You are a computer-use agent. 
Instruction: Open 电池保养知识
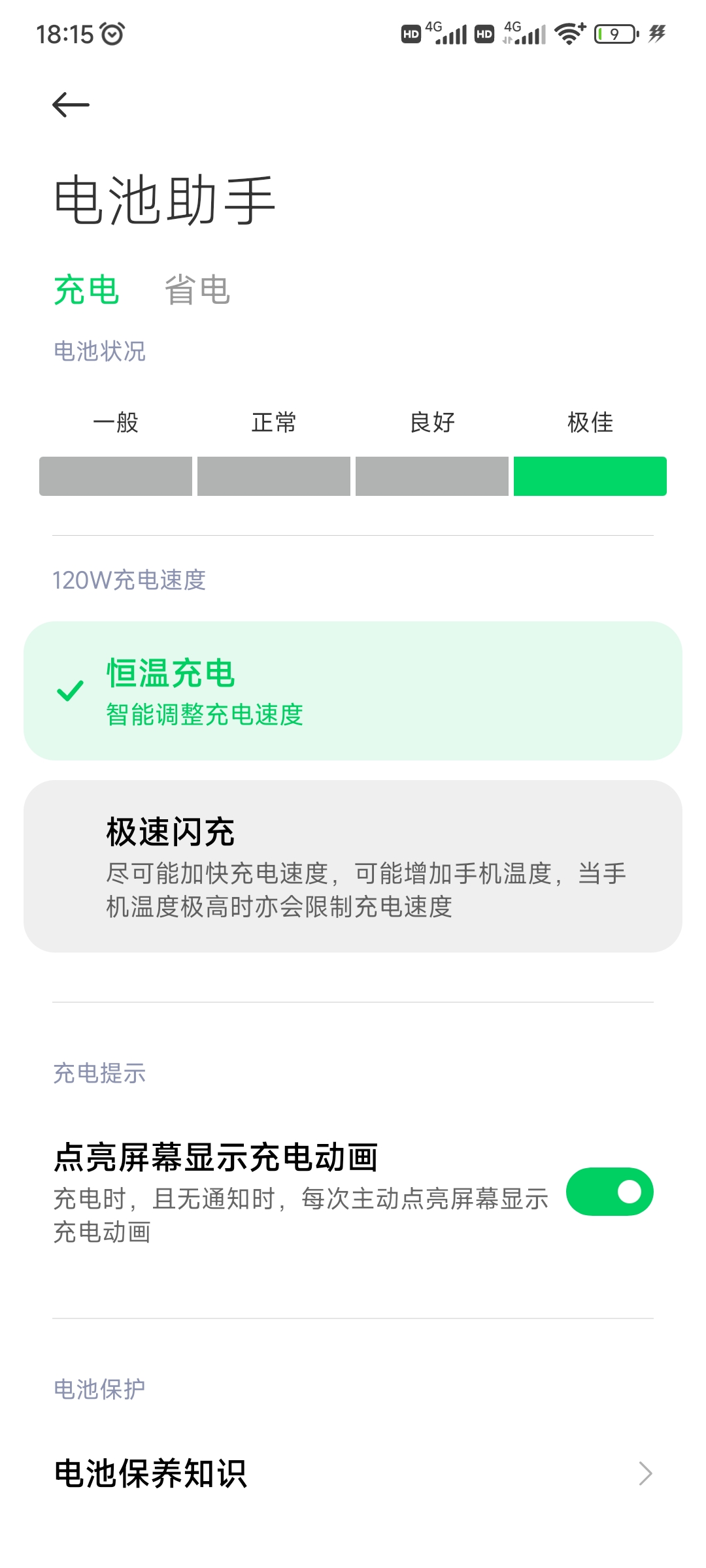(353, 1474)
